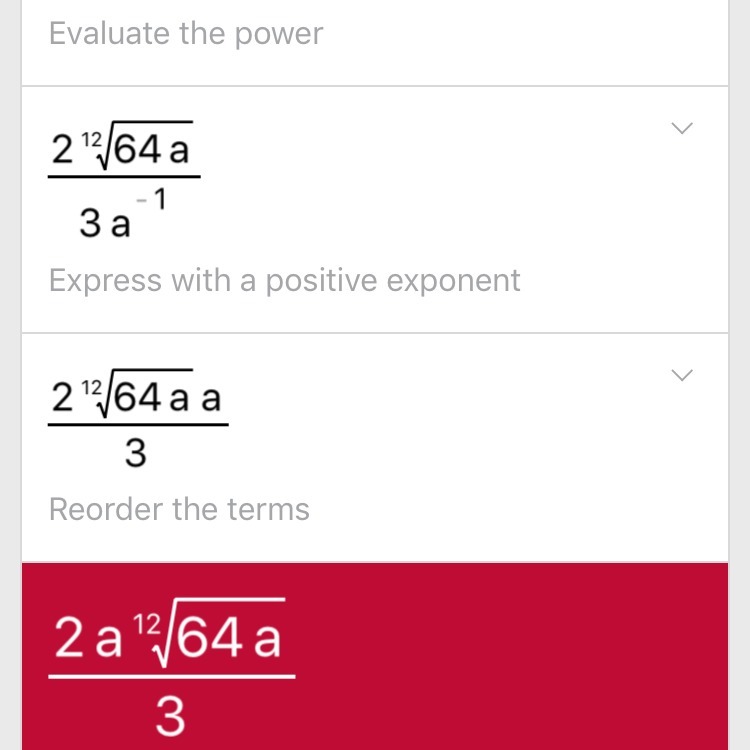Image resolution: width=750 pixels, height=750 pixels.
Task: Expand the 'Reorder the terms' step
Action: [x=682, y=376]
